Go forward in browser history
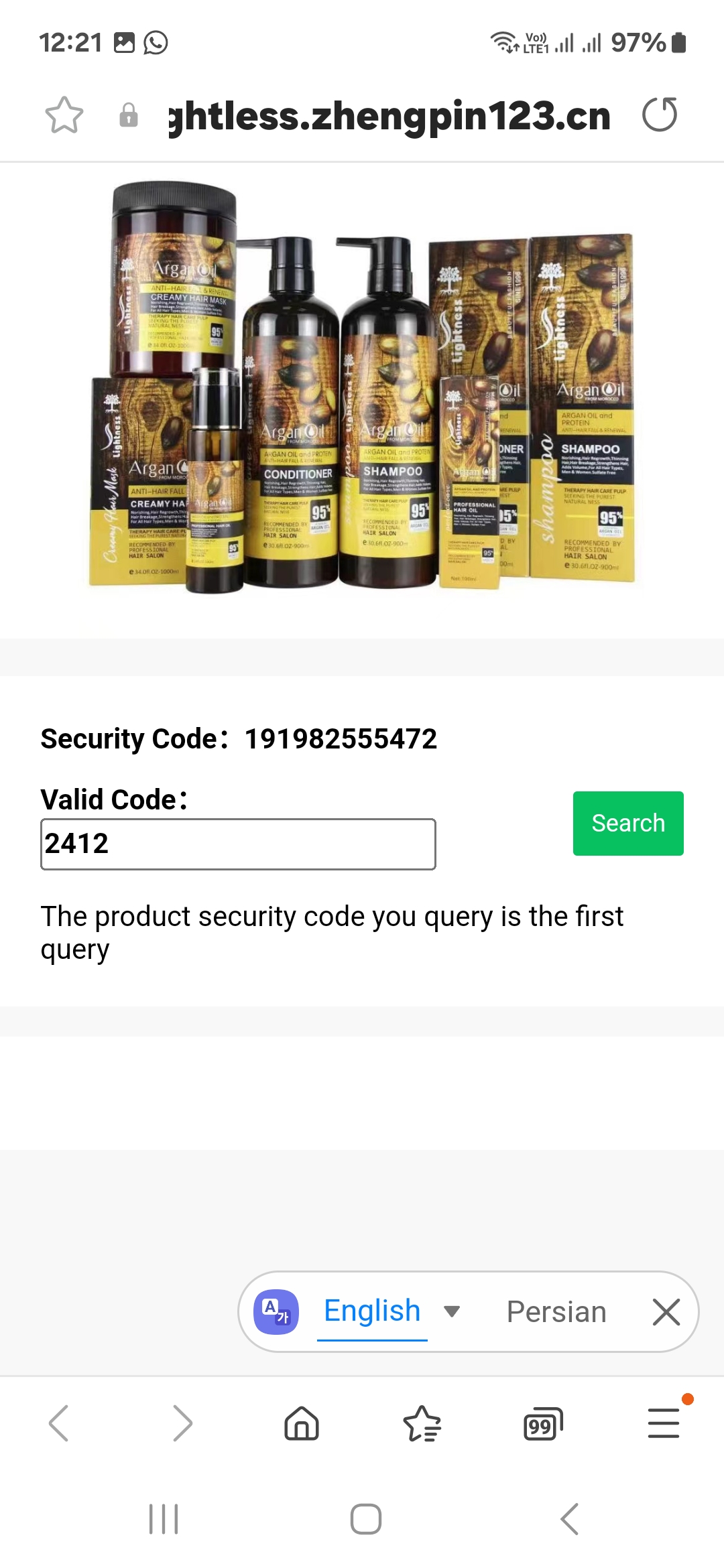 [182, 1423]
